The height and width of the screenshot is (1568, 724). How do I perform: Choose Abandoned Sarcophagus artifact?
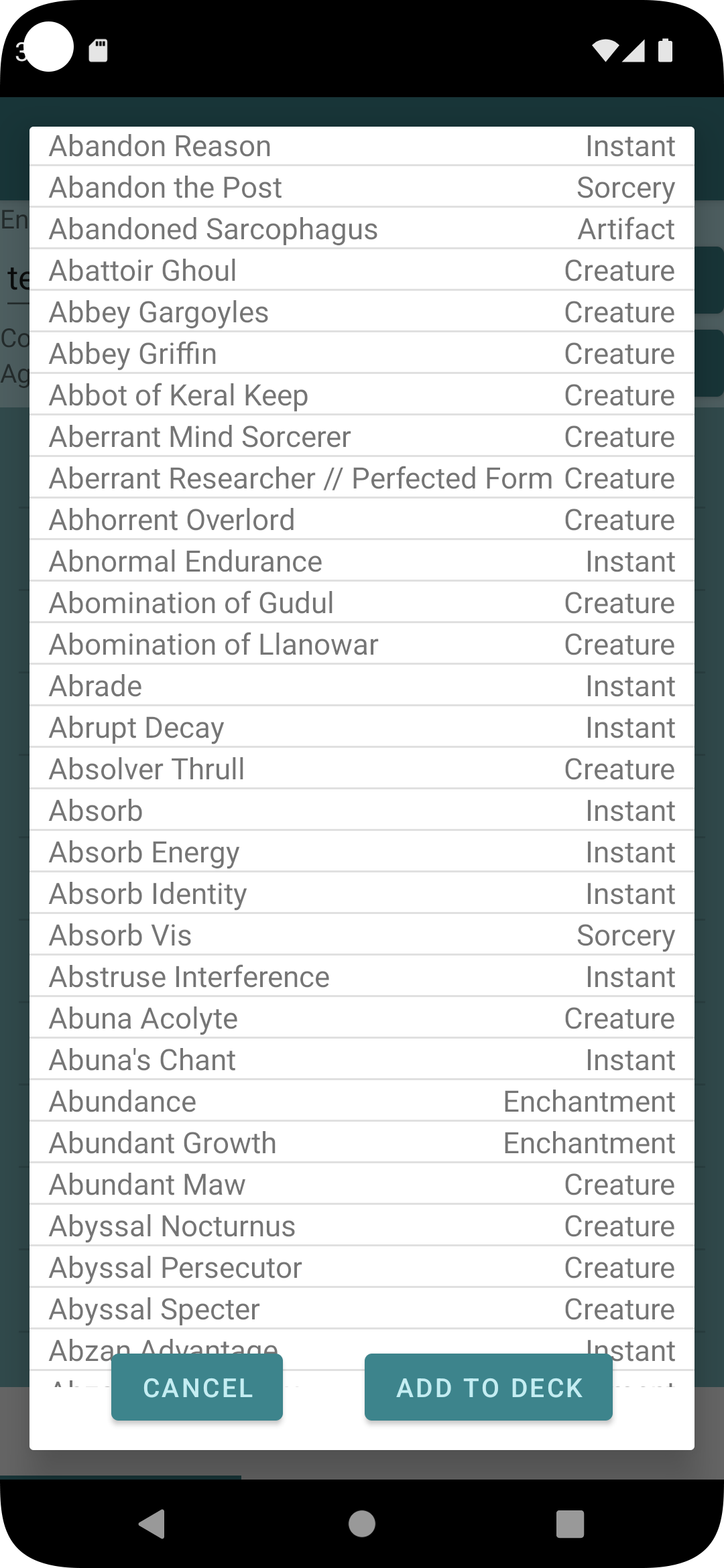tap(362, 230)
